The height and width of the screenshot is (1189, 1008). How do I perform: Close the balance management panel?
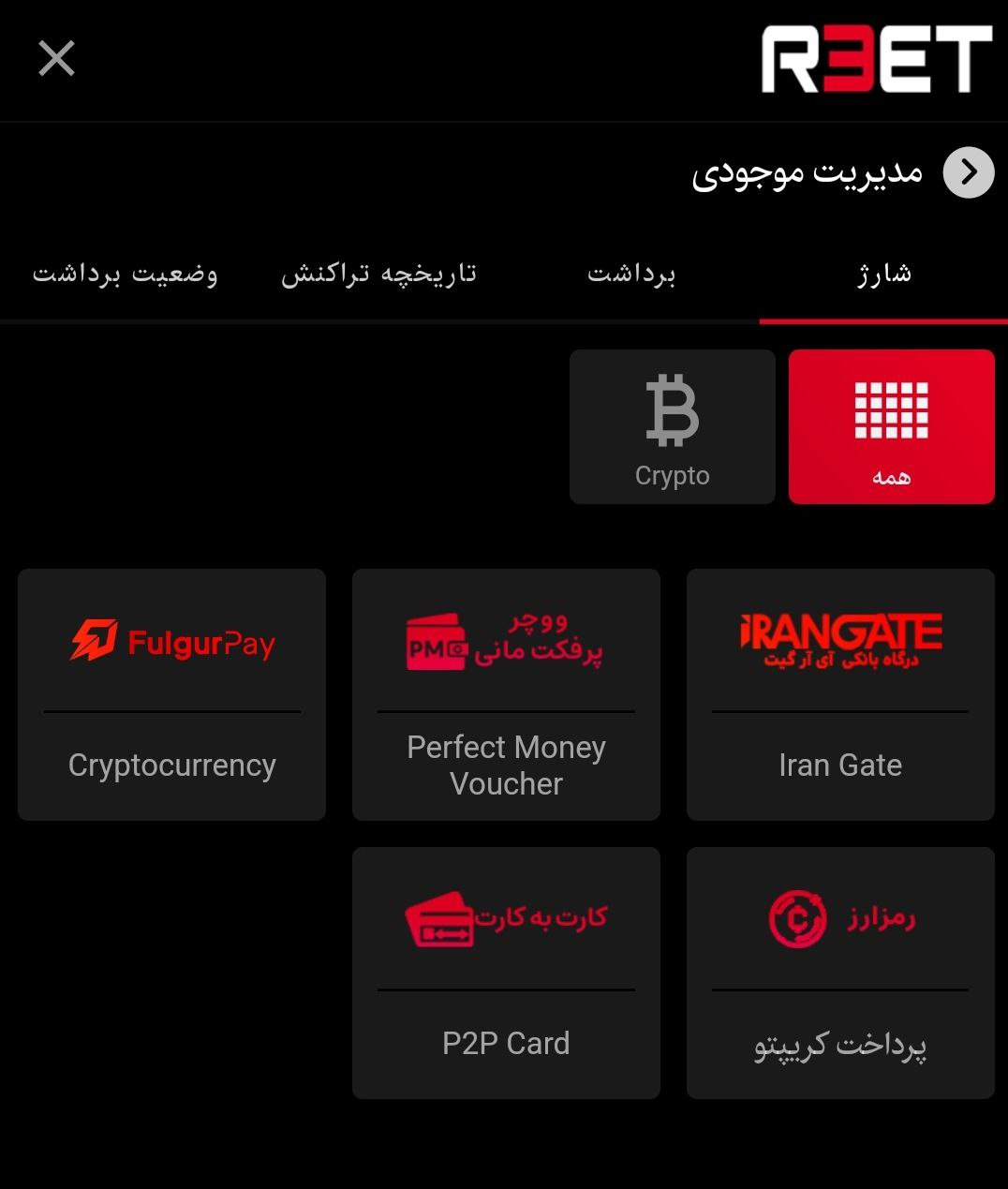56,58
